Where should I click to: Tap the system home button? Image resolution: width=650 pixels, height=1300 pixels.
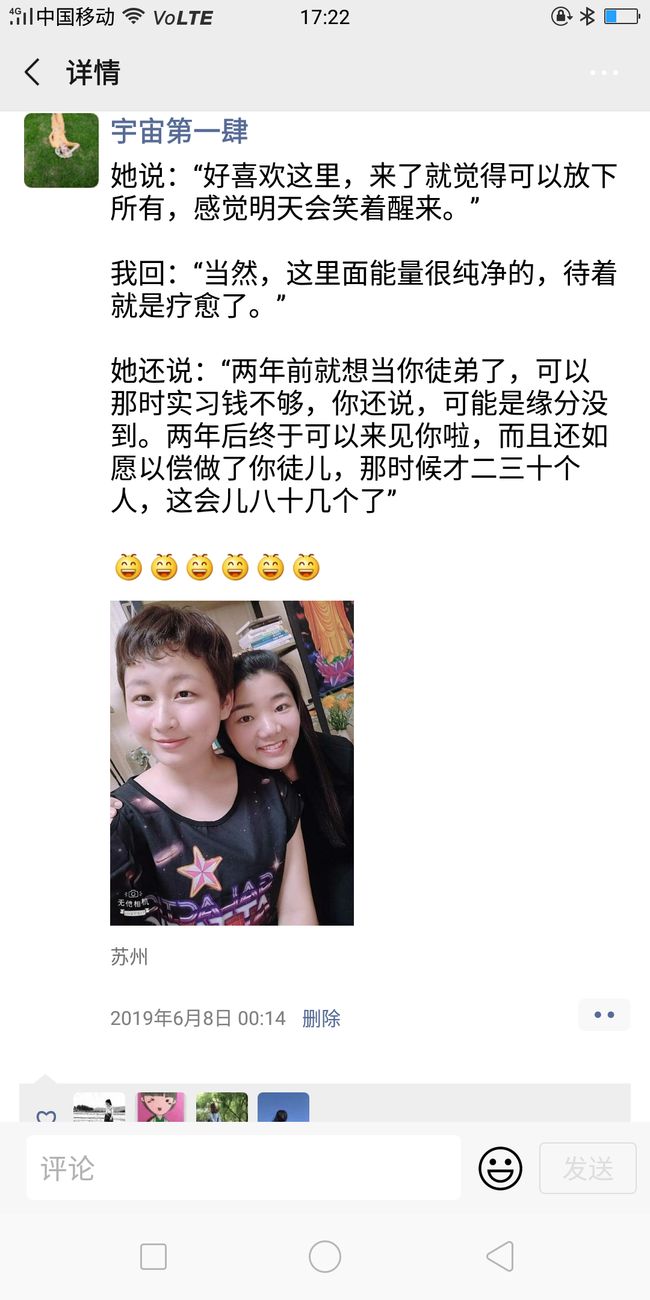coord(325,1256)
